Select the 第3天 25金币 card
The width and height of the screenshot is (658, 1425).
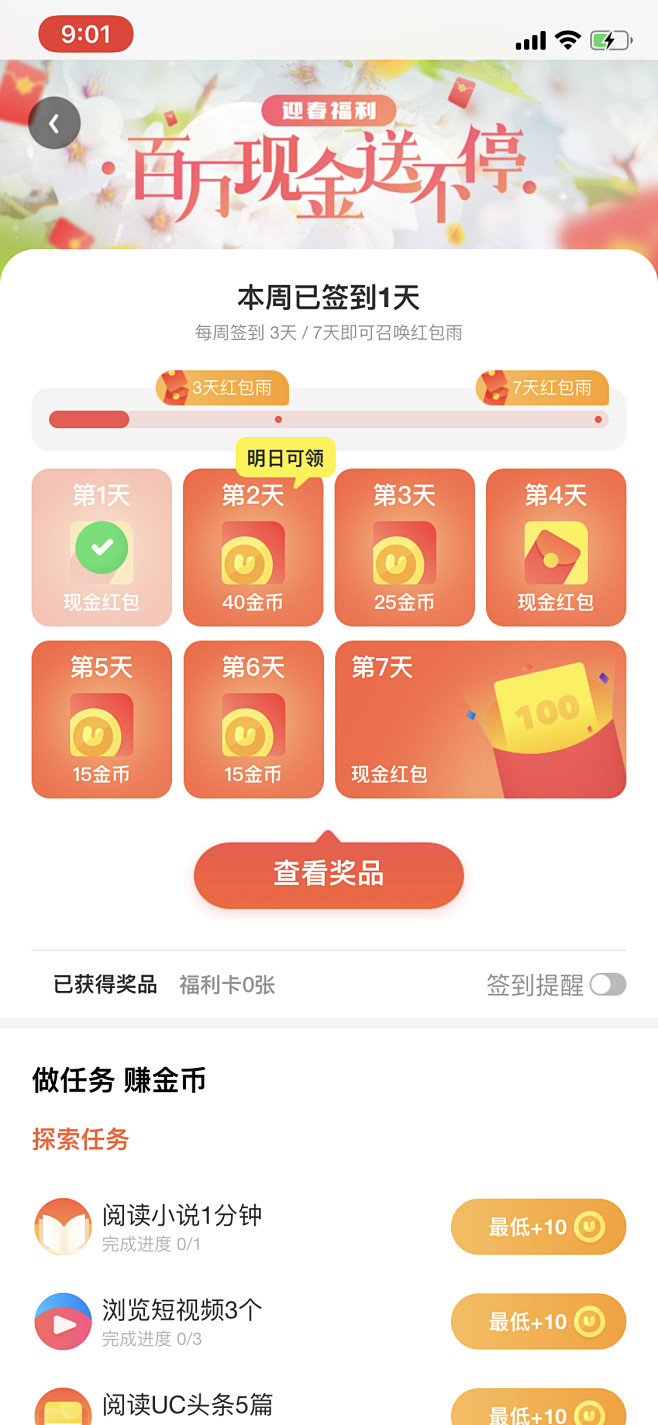tap(404, 548)
